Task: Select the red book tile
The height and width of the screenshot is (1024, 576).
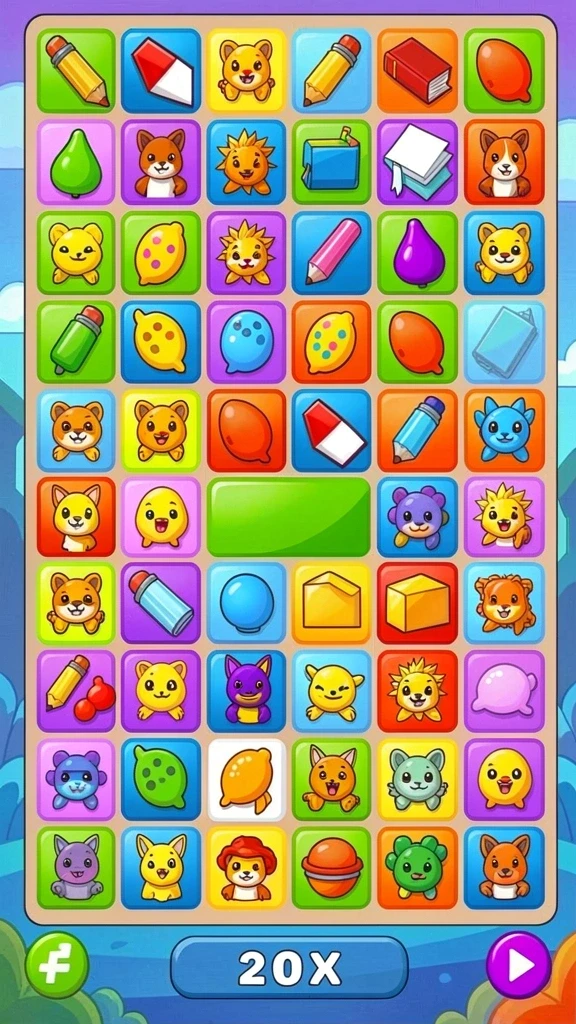Action: click(x=417, y=70)
